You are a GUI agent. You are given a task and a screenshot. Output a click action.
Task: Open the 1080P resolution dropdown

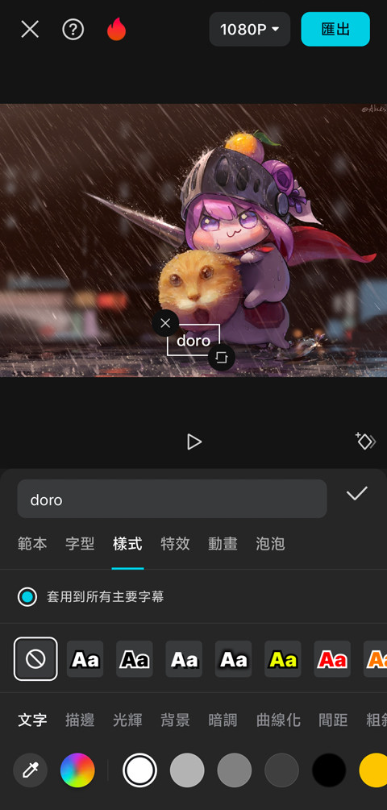pyautogui.click(x=250, y=29)
